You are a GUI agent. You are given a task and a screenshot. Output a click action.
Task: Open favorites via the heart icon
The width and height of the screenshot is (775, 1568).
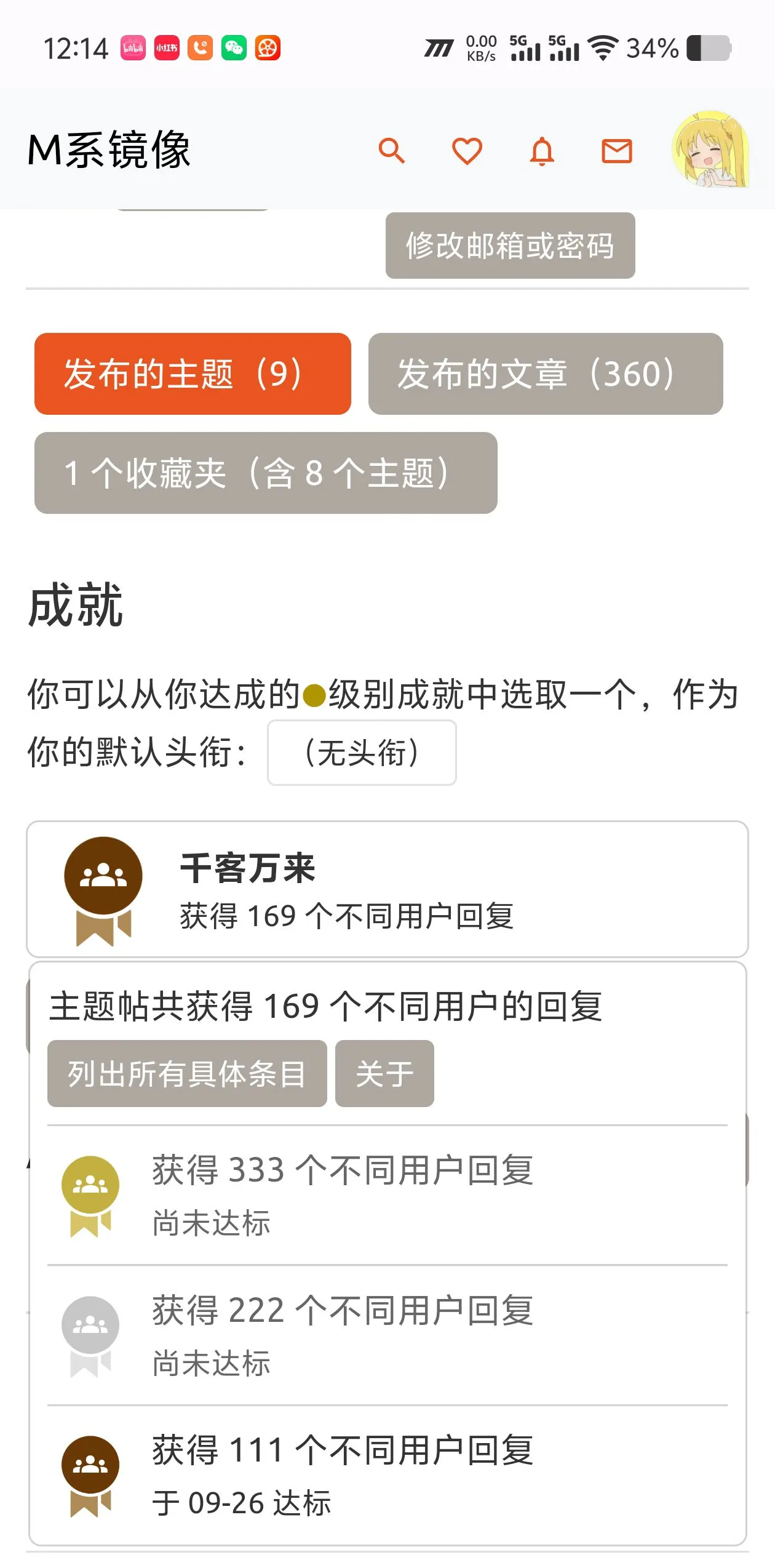(x=467, y=151)
